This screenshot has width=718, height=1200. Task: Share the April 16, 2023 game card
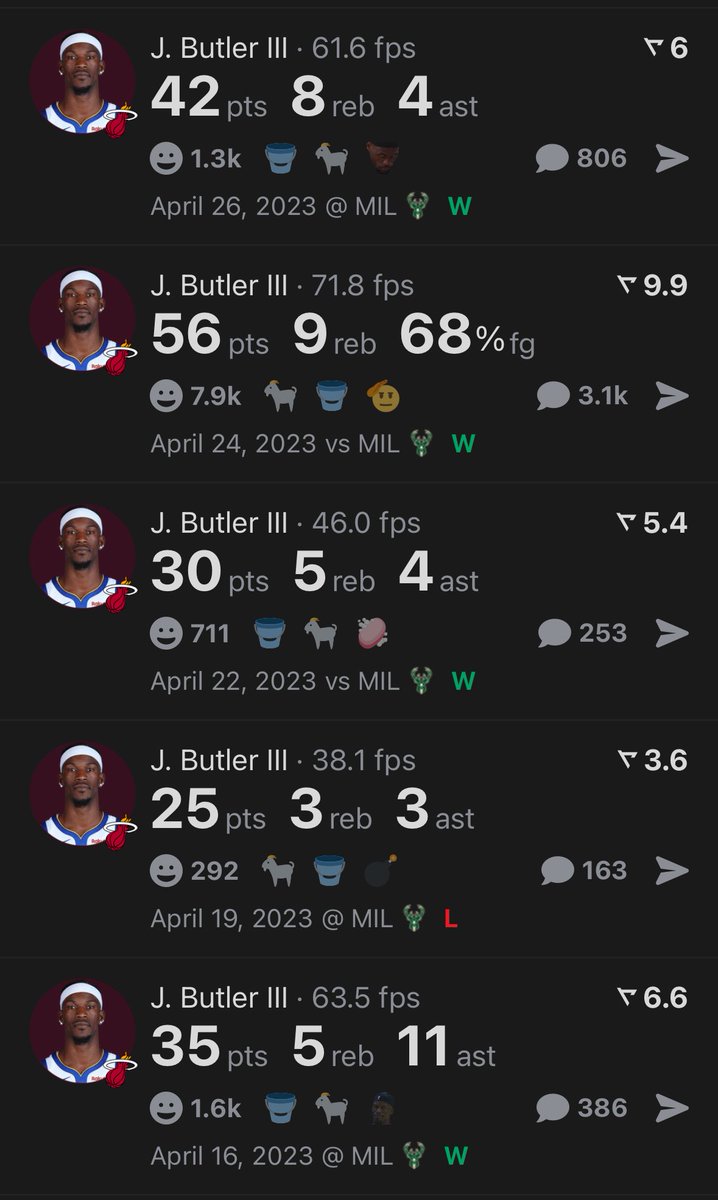coord(672,1108)
